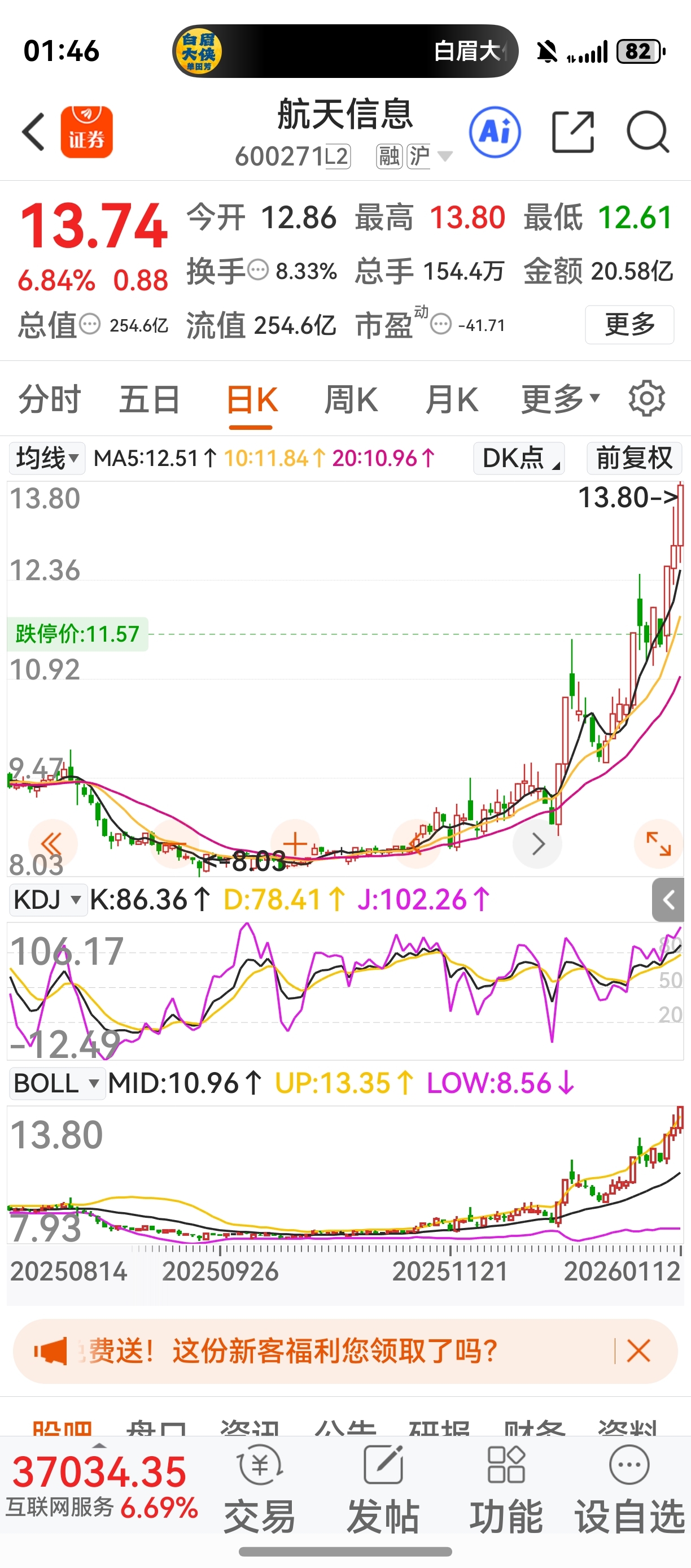
Task: Select the 周K chart tab
Action: click(351, 400)
